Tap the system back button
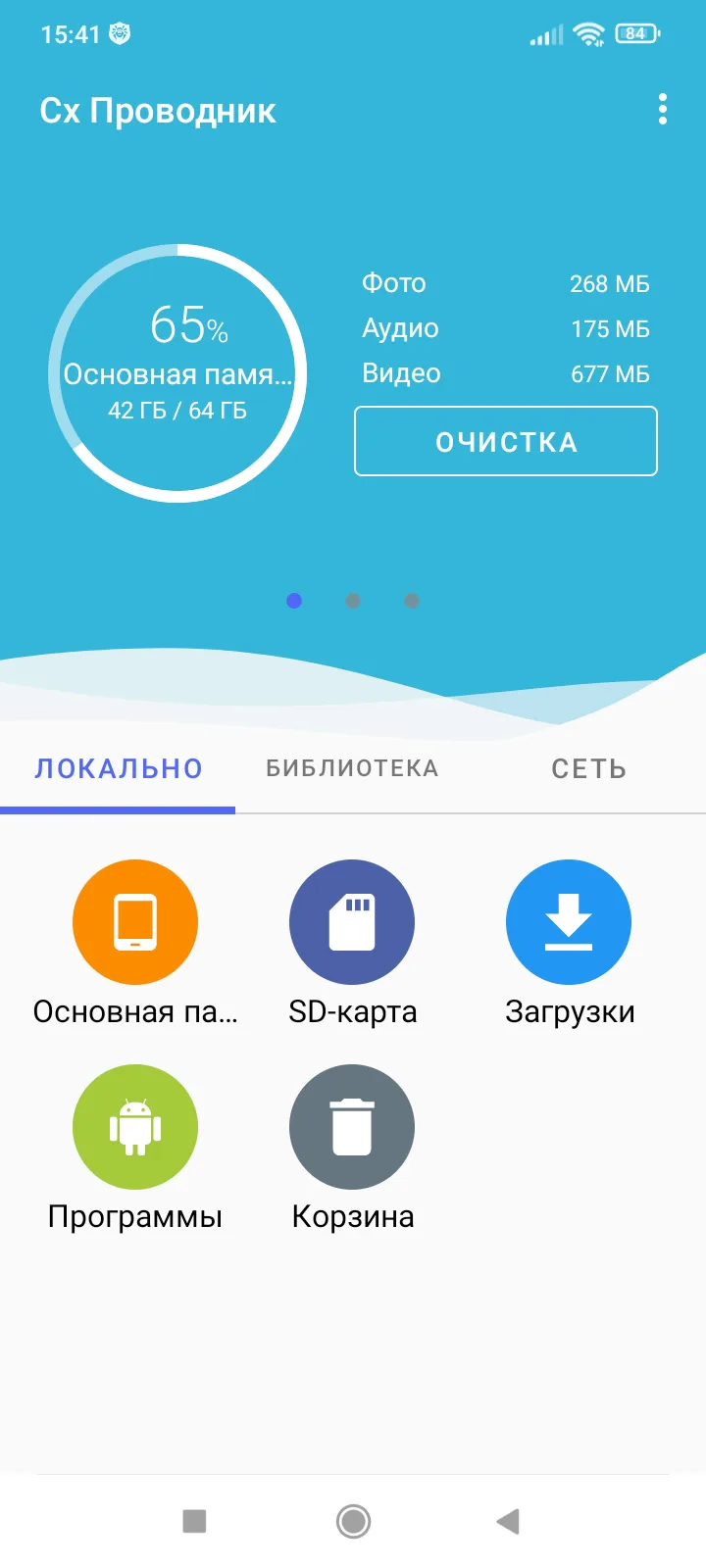 point(508,1521)
